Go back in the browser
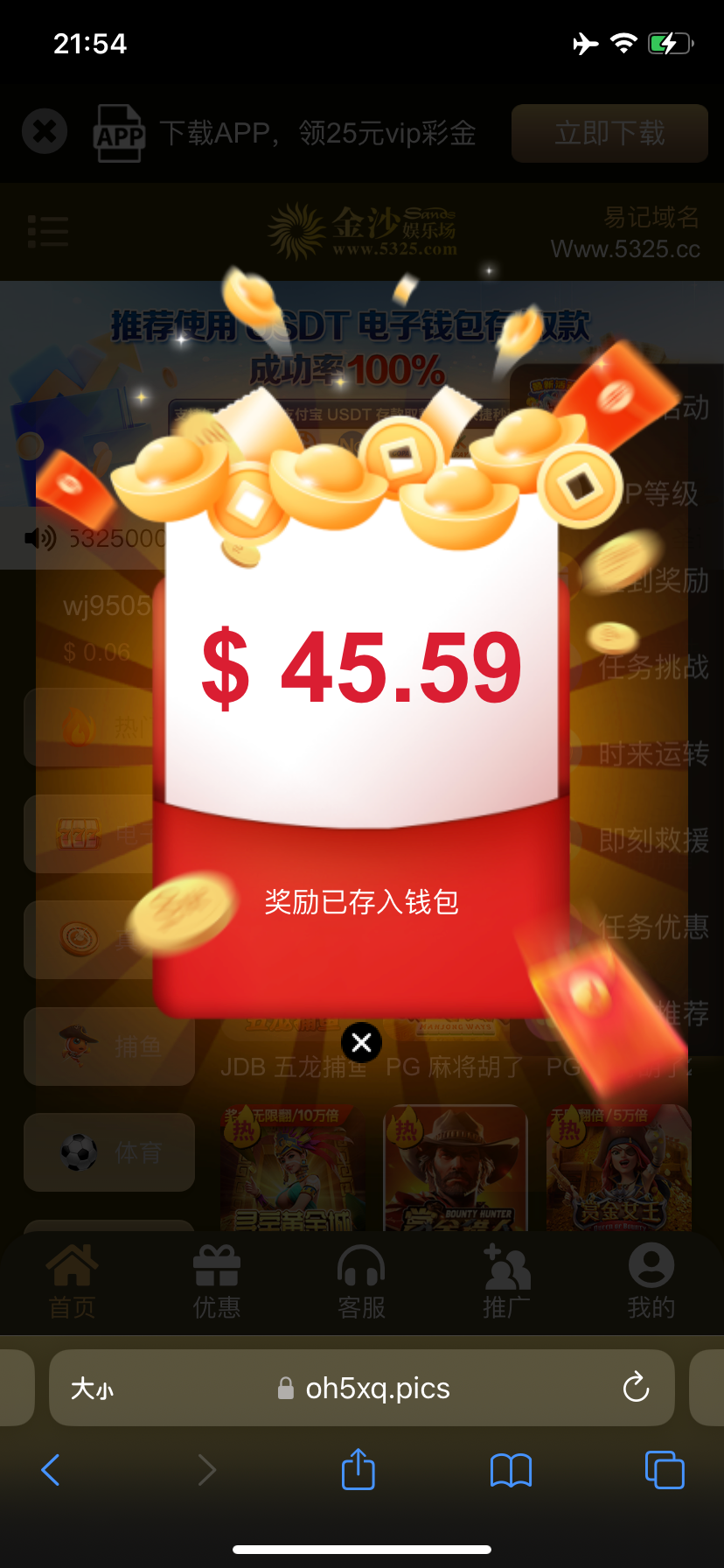 [51, 1470]
